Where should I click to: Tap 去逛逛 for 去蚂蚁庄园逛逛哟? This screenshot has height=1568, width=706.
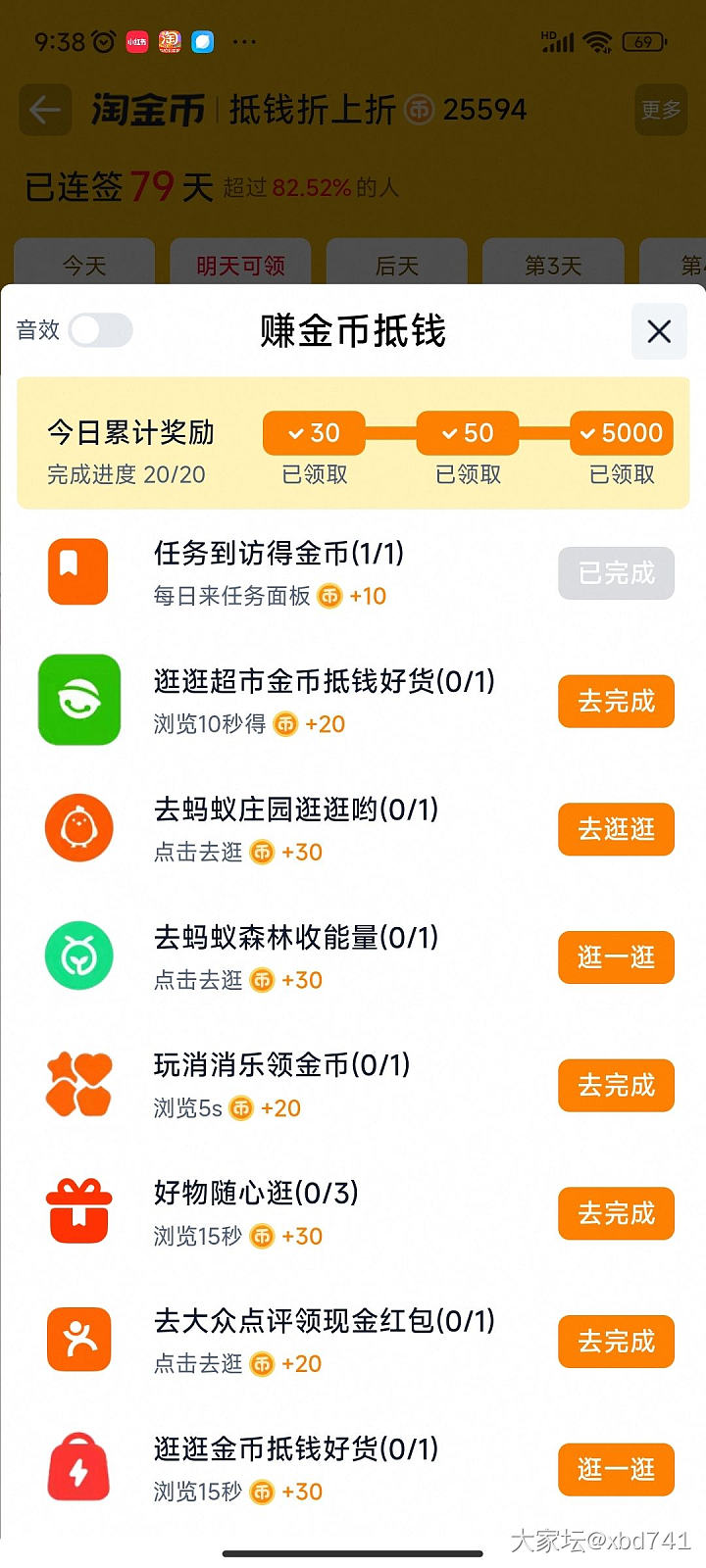[x=616, y=829]
